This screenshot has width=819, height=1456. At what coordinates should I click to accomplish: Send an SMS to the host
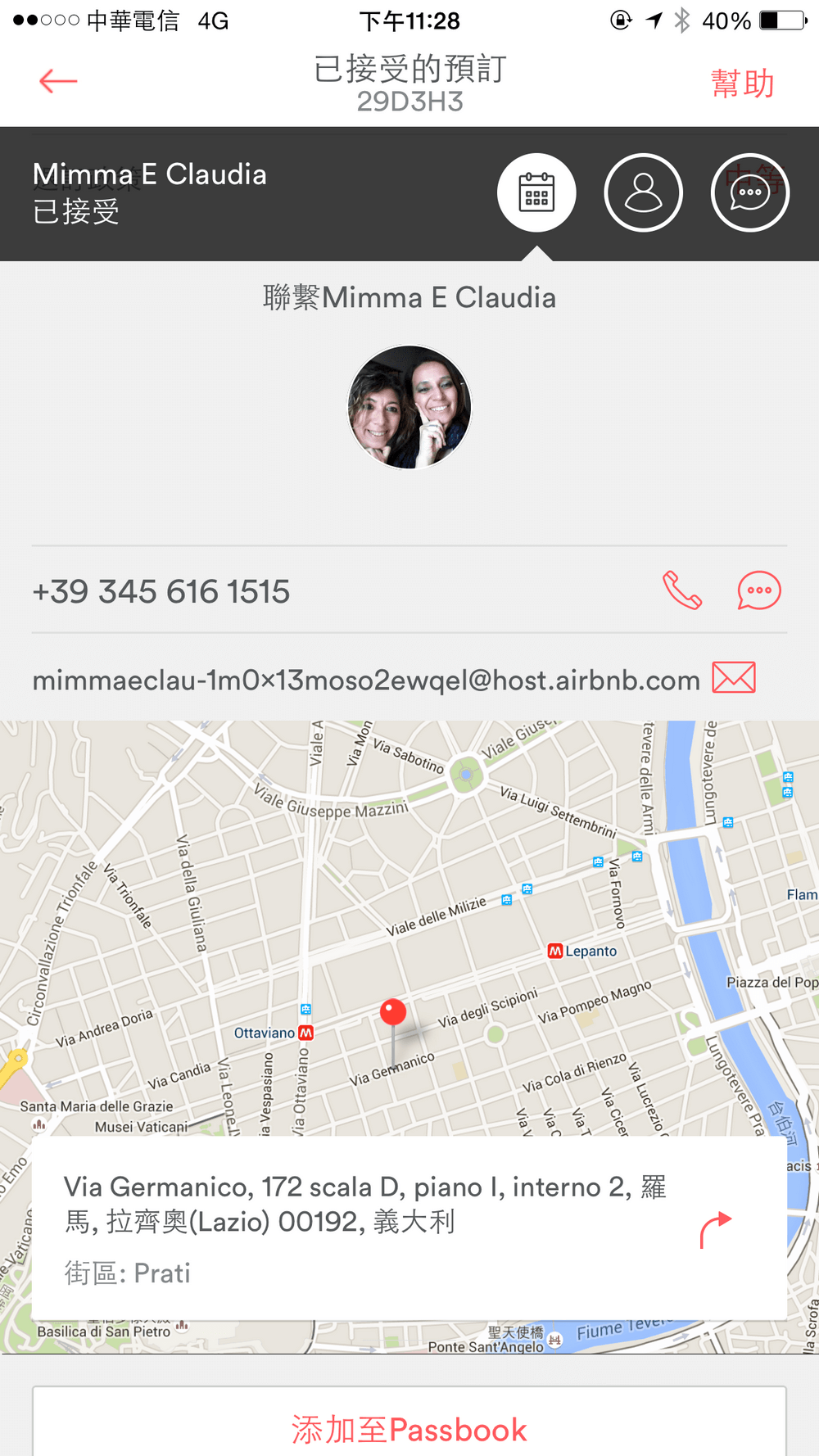[759, 590]
